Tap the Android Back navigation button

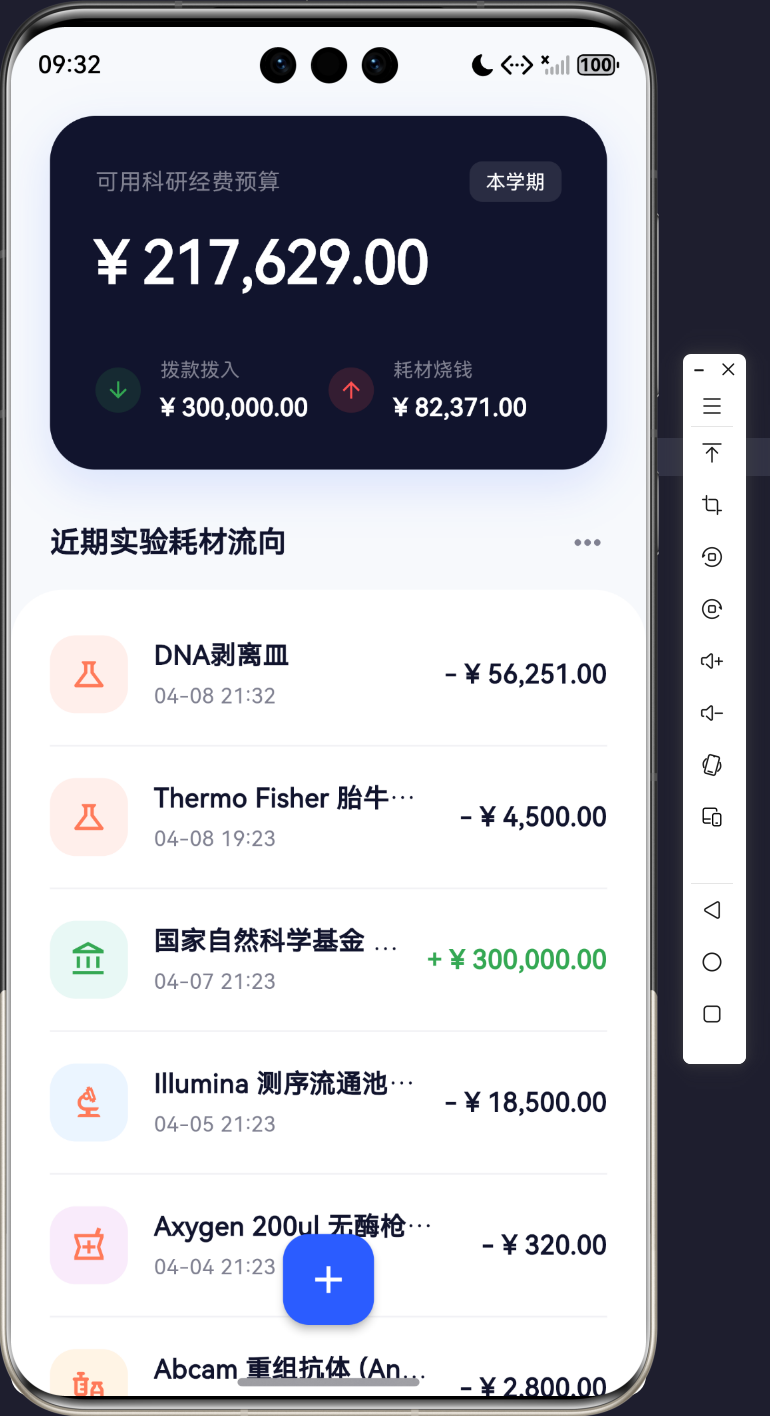(x=711, y=910)
